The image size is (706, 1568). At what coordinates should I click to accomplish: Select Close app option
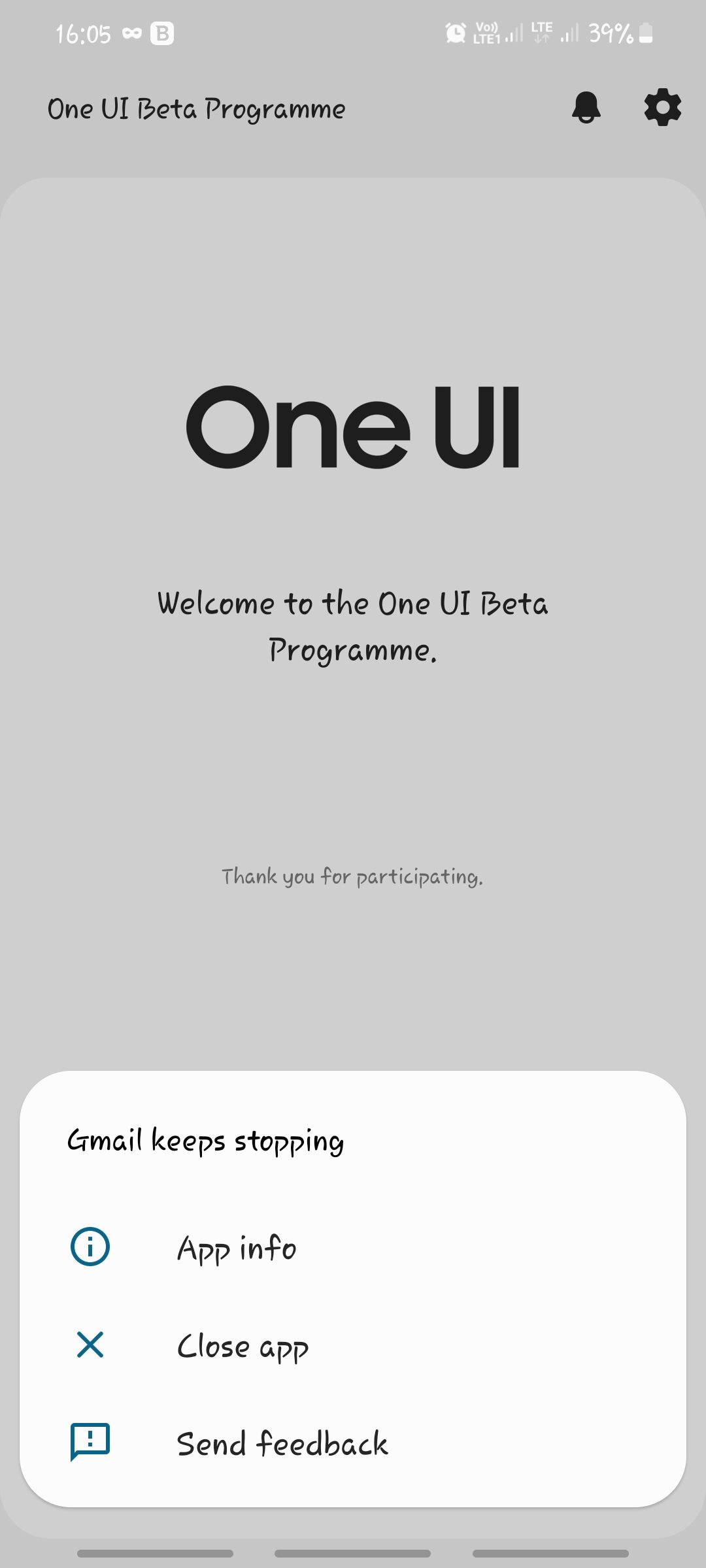pos(242,1345)
